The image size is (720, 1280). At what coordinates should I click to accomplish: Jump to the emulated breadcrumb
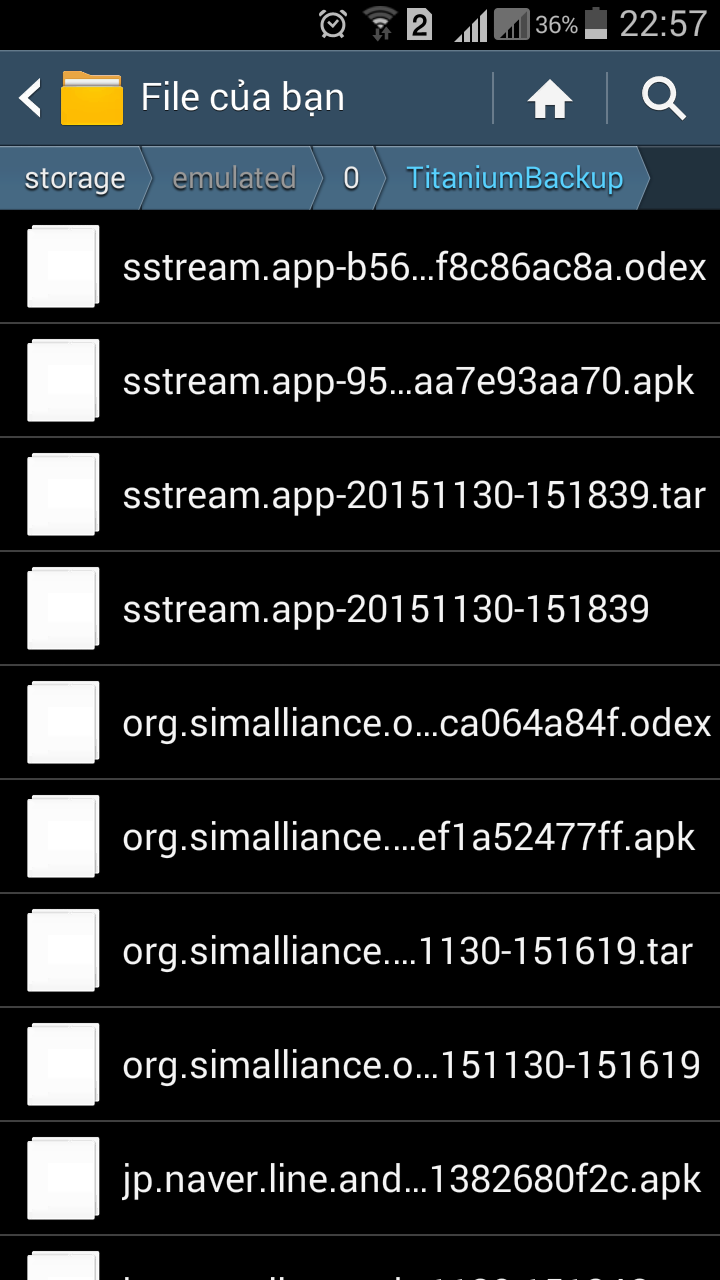[x=234, y=179]
